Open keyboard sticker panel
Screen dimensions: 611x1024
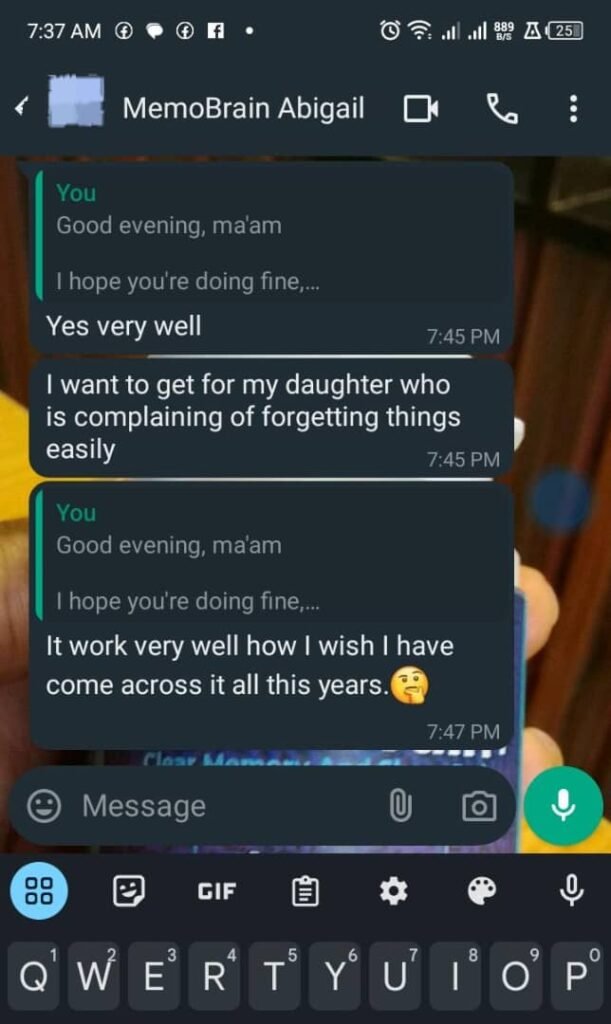(x=129, y=890)
